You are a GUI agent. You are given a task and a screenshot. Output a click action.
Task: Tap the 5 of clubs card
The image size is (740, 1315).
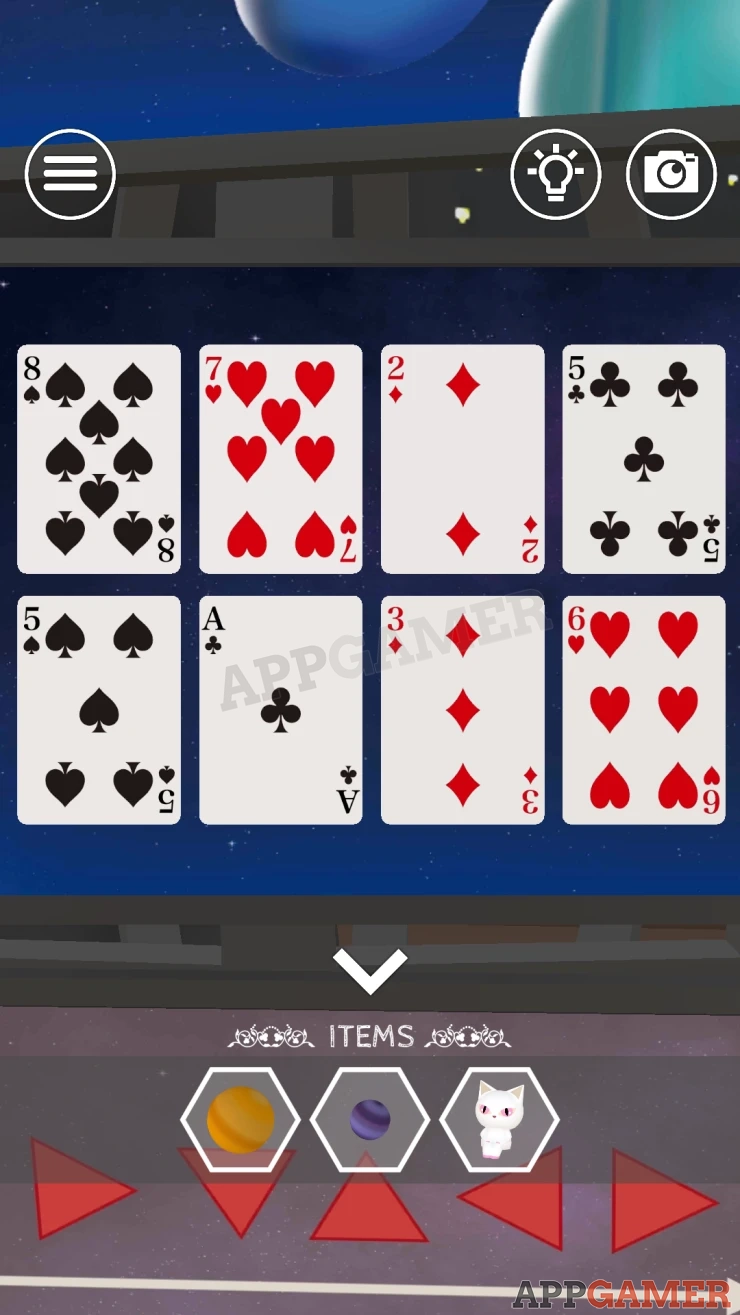pos(644,459)
